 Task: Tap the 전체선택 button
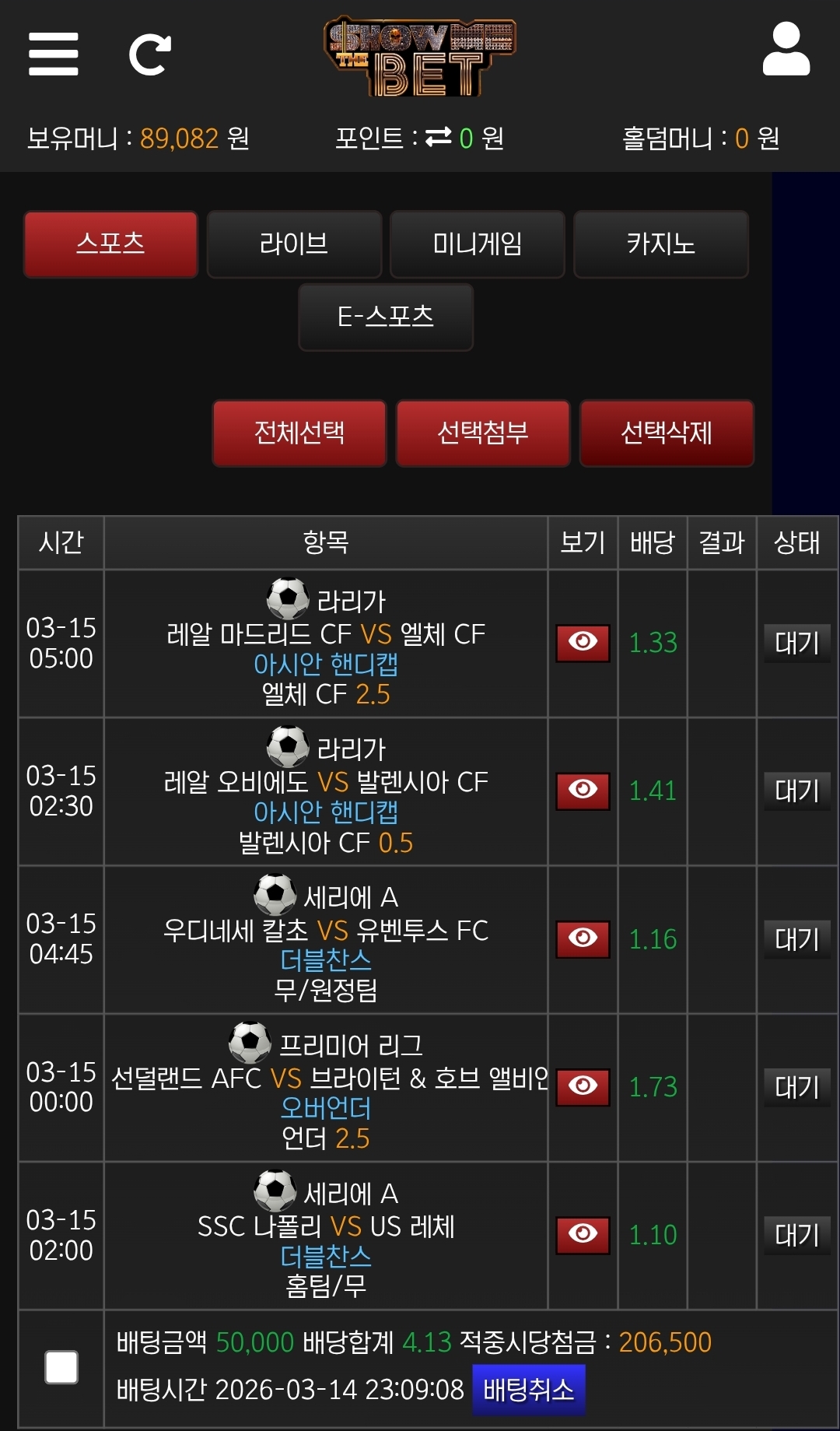[299, 433]
